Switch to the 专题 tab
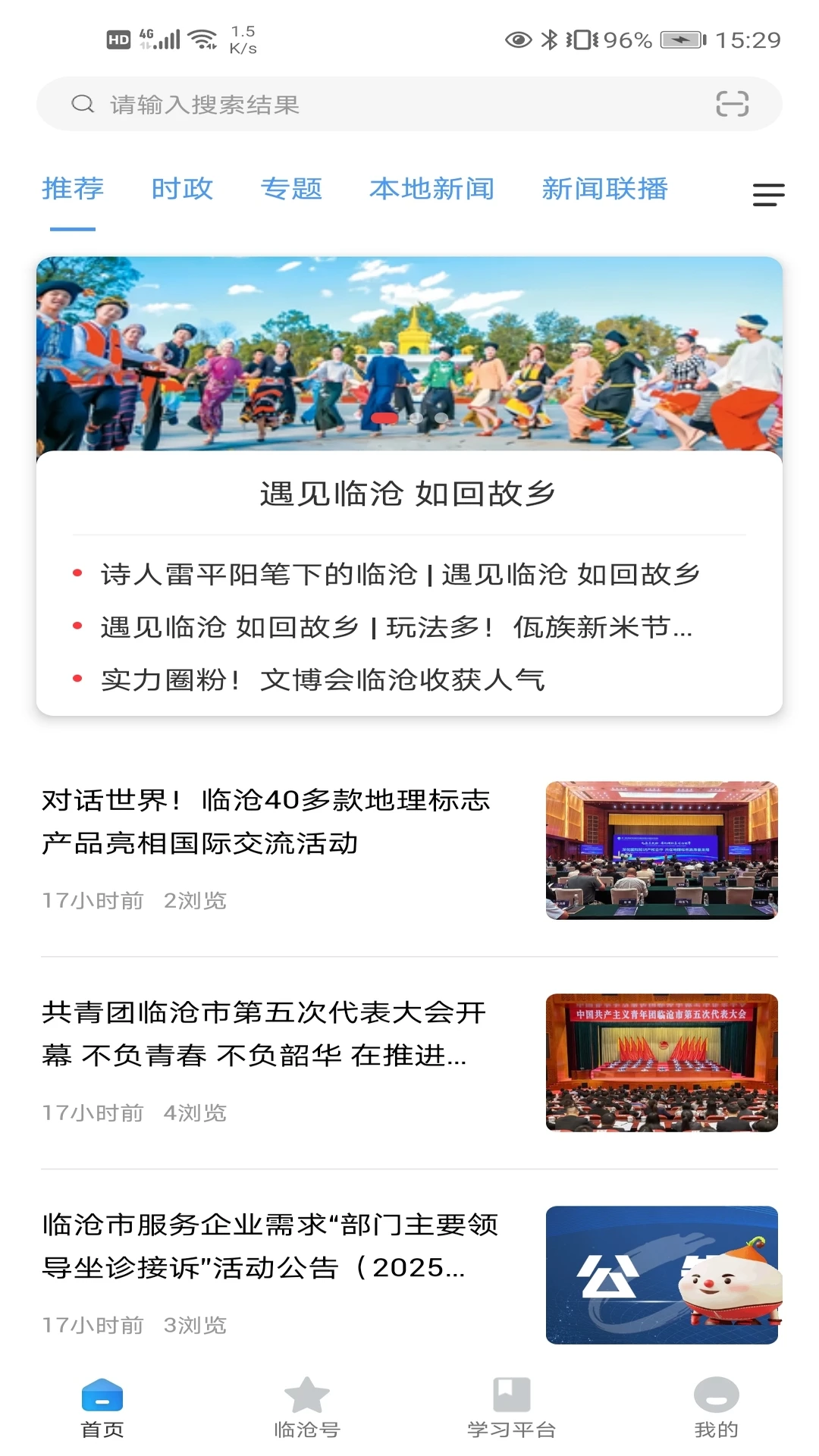The image size is (819, 1456). (x=293, y=190)
